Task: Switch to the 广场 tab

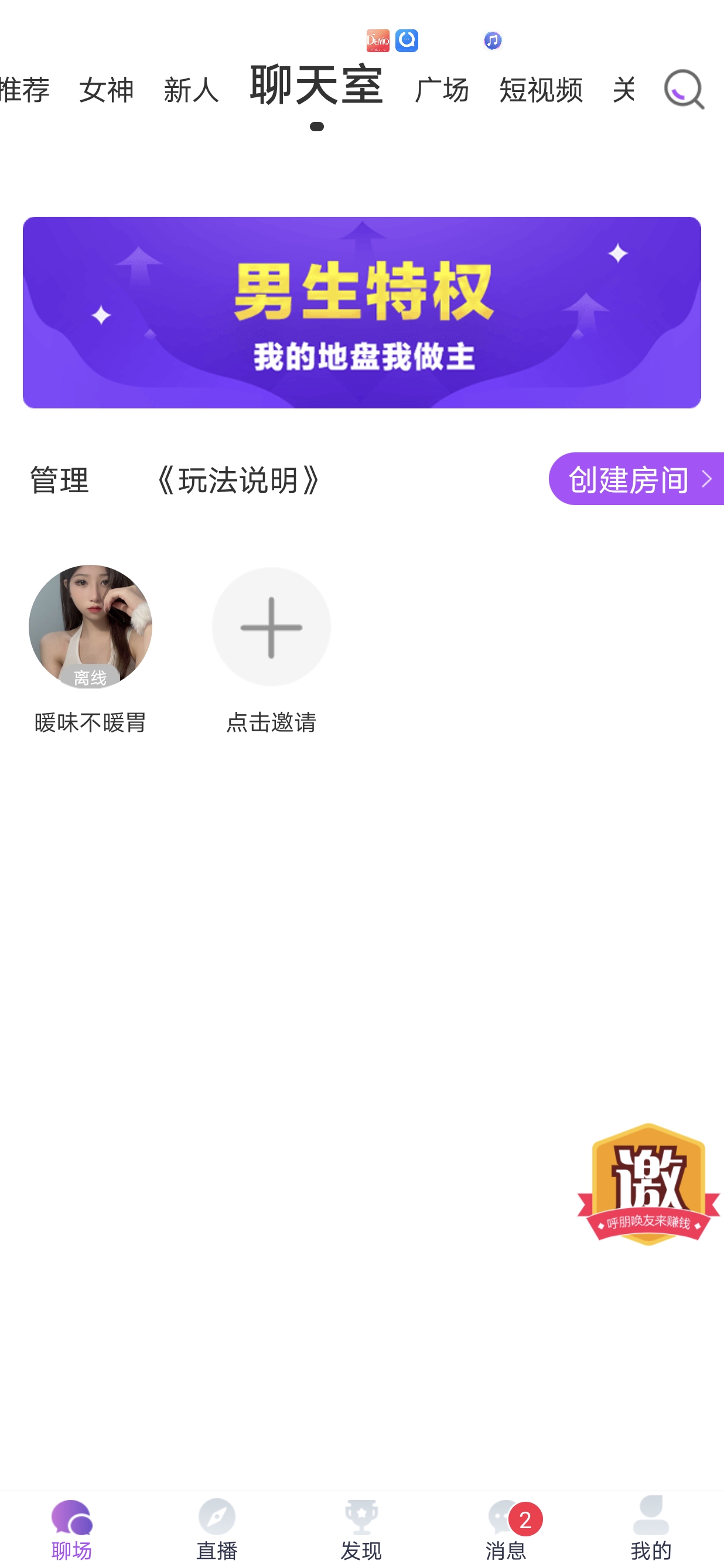Action: tap(442, 90)
